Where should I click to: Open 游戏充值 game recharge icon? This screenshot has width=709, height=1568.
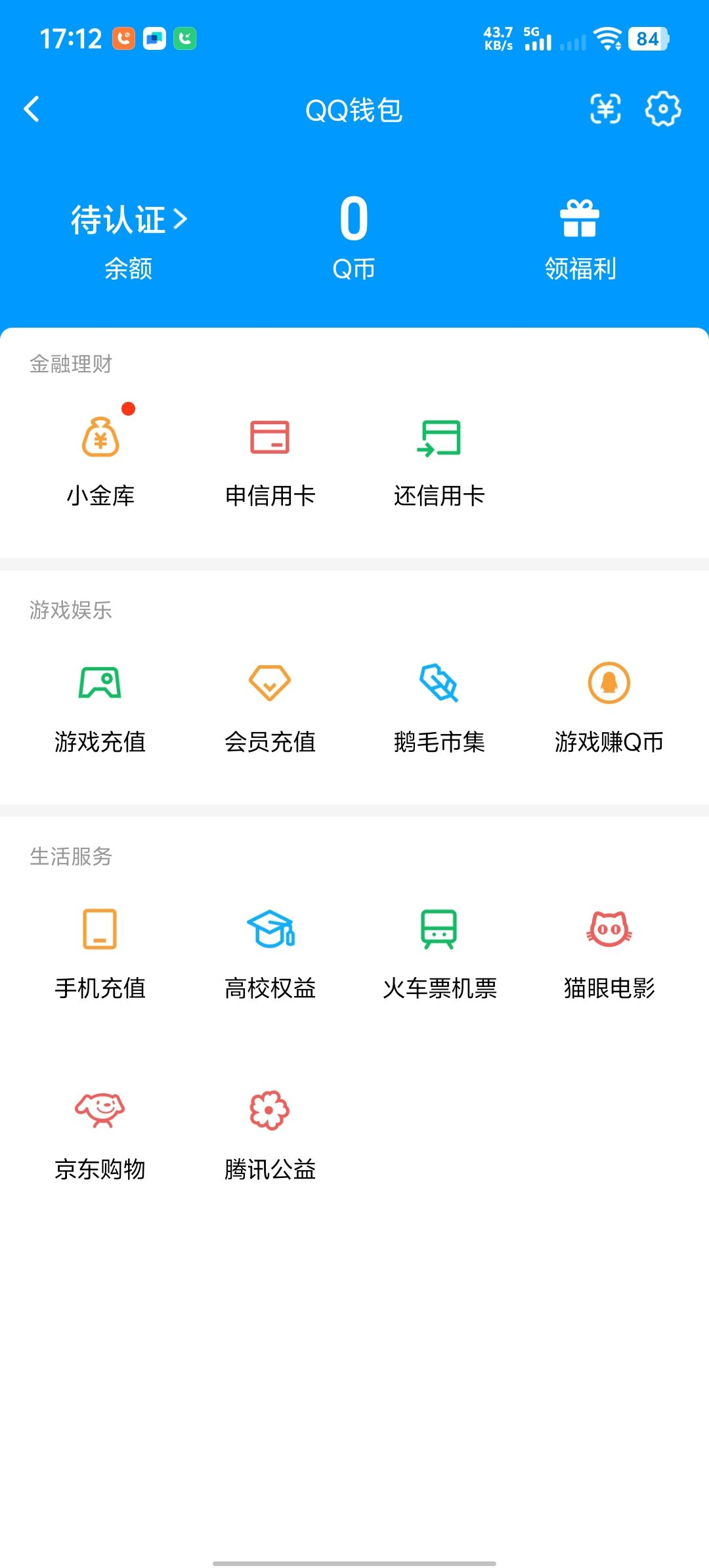click(102, 684)
